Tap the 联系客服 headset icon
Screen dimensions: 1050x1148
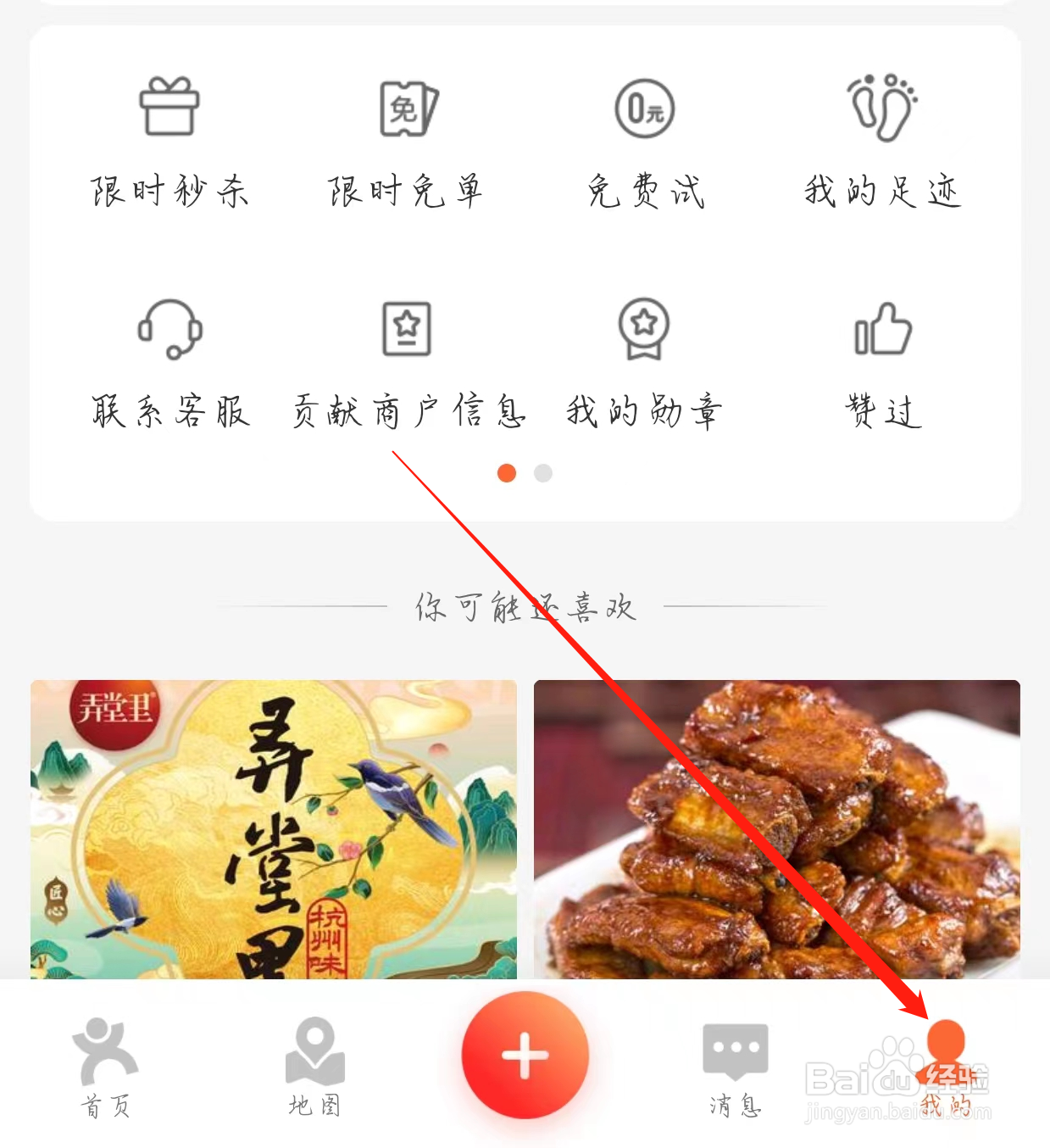pos(170,331)
